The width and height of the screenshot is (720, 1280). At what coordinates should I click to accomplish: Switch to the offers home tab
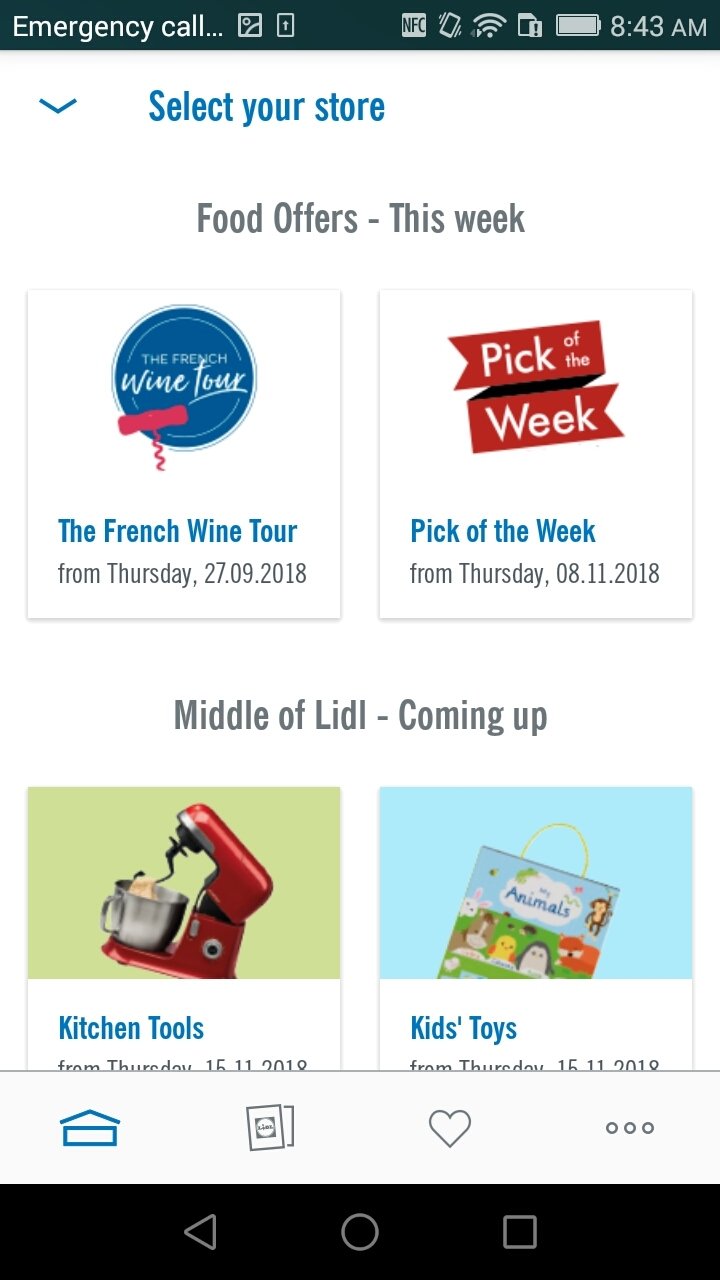click(x=90, y=1128)
